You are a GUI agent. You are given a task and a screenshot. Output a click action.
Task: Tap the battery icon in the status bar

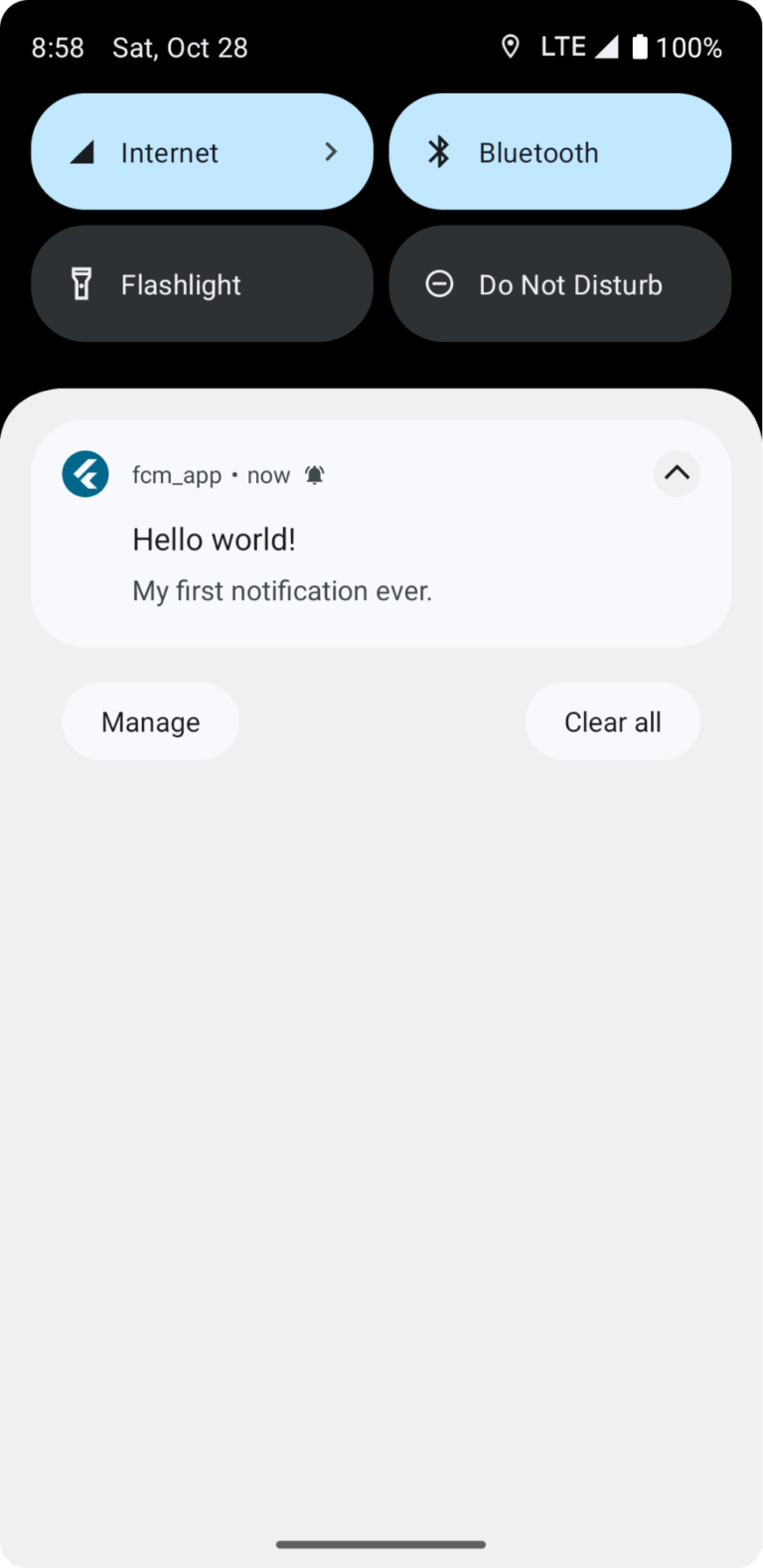pyautogui.click(x=641, y=46)
